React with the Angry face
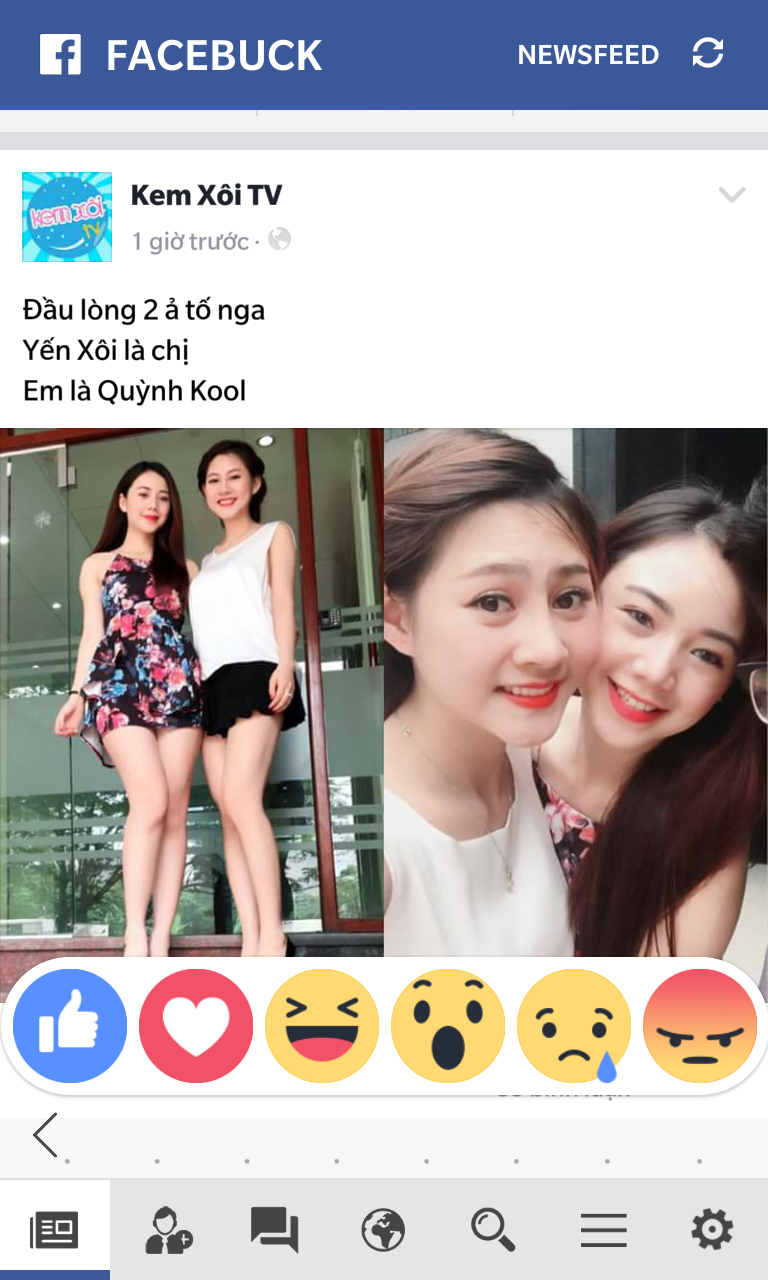768x1280 pixels. click(x=700, y=1026)
